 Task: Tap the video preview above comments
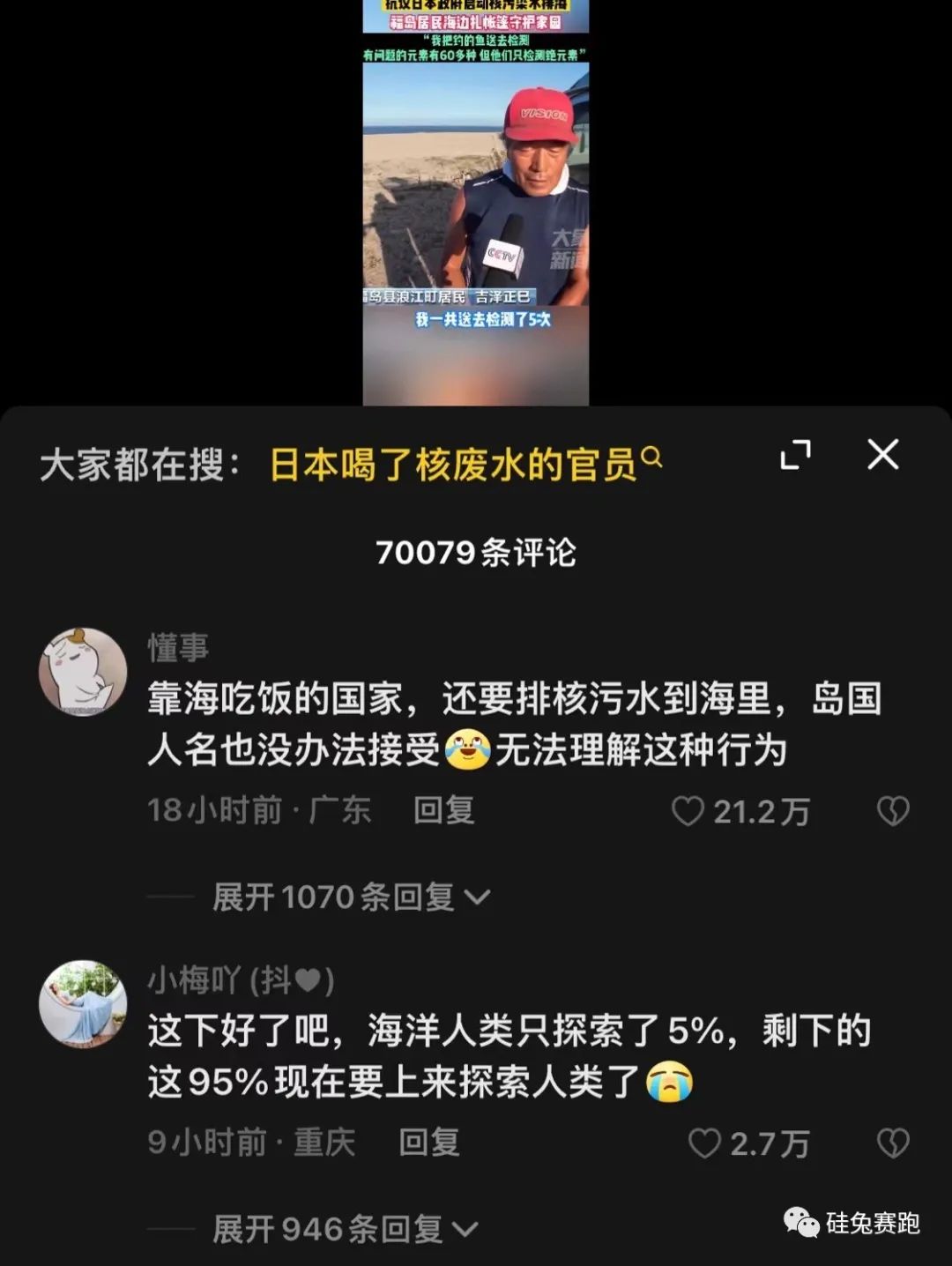pyautogui.click(x=476, y=203)
